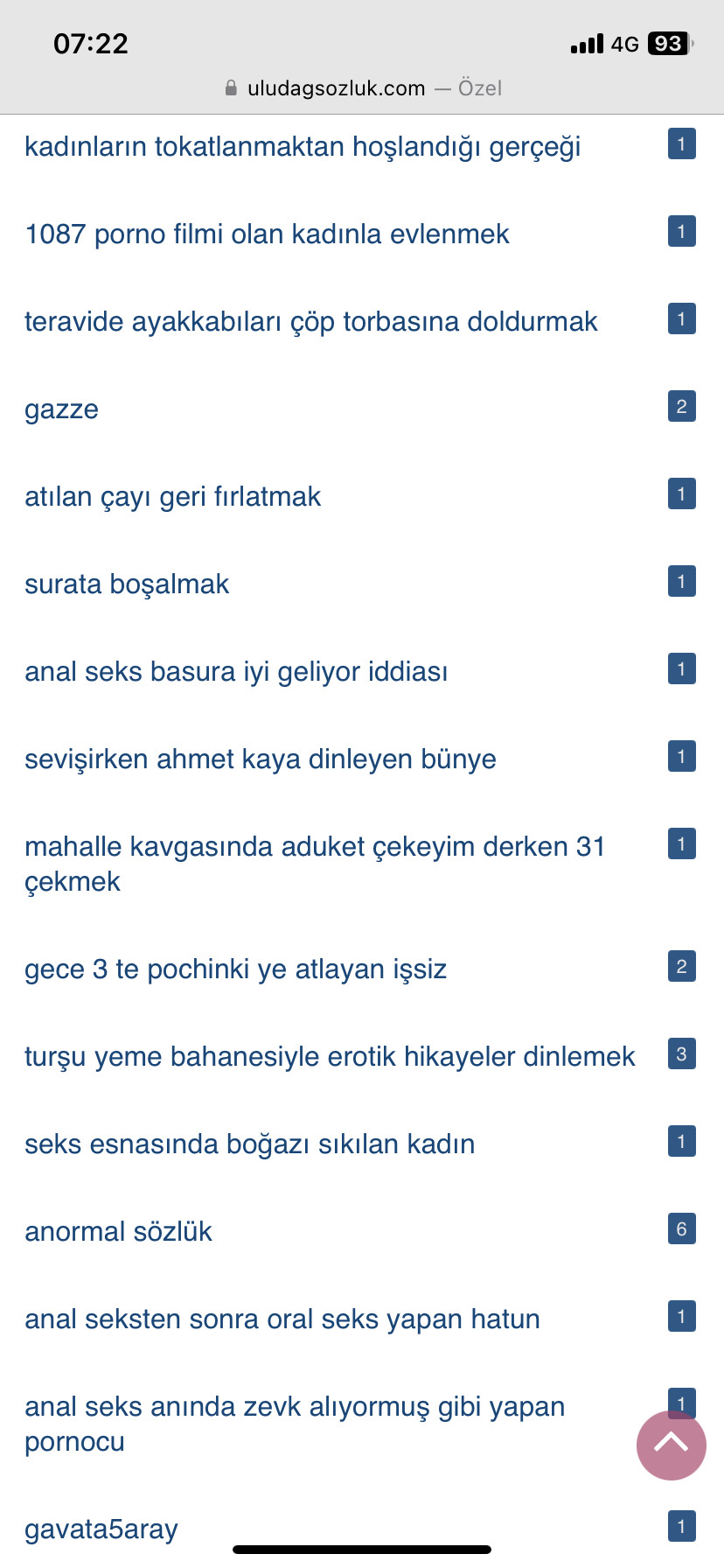Open the 'anormal sözlük' topic
Image resolution: width=724 pixels, height=1568 pixels.
tap(118, 1232)
